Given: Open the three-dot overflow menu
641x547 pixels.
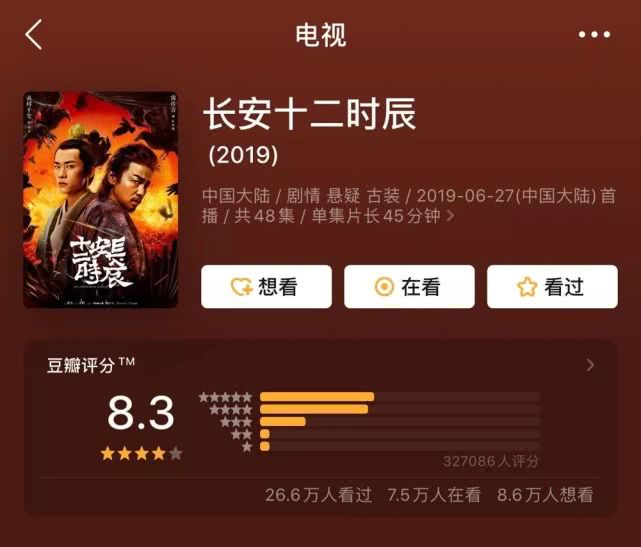Looking at the screenshot, I should (594, 35).
